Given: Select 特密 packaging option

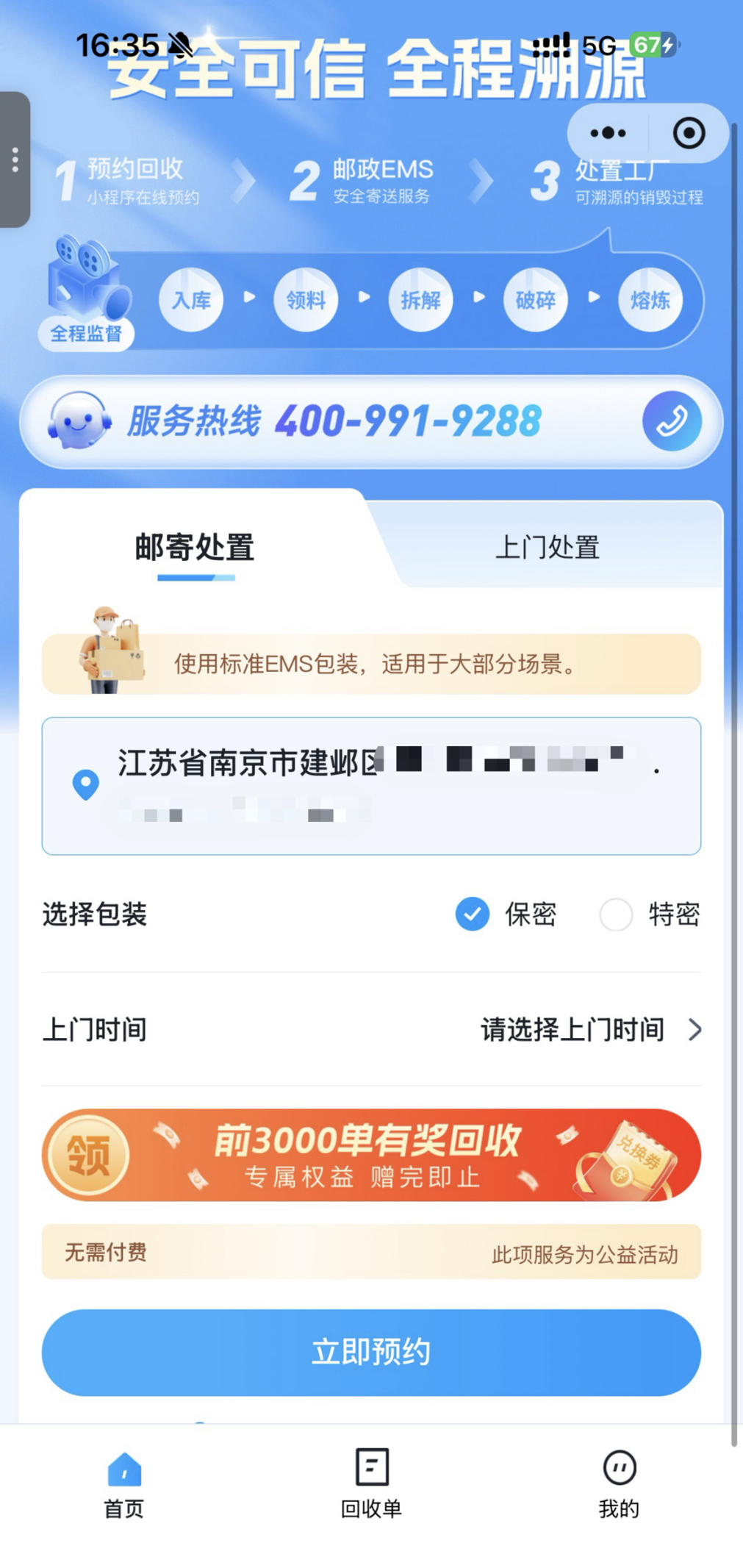Looking at the screenshot, I should (616, 914).
